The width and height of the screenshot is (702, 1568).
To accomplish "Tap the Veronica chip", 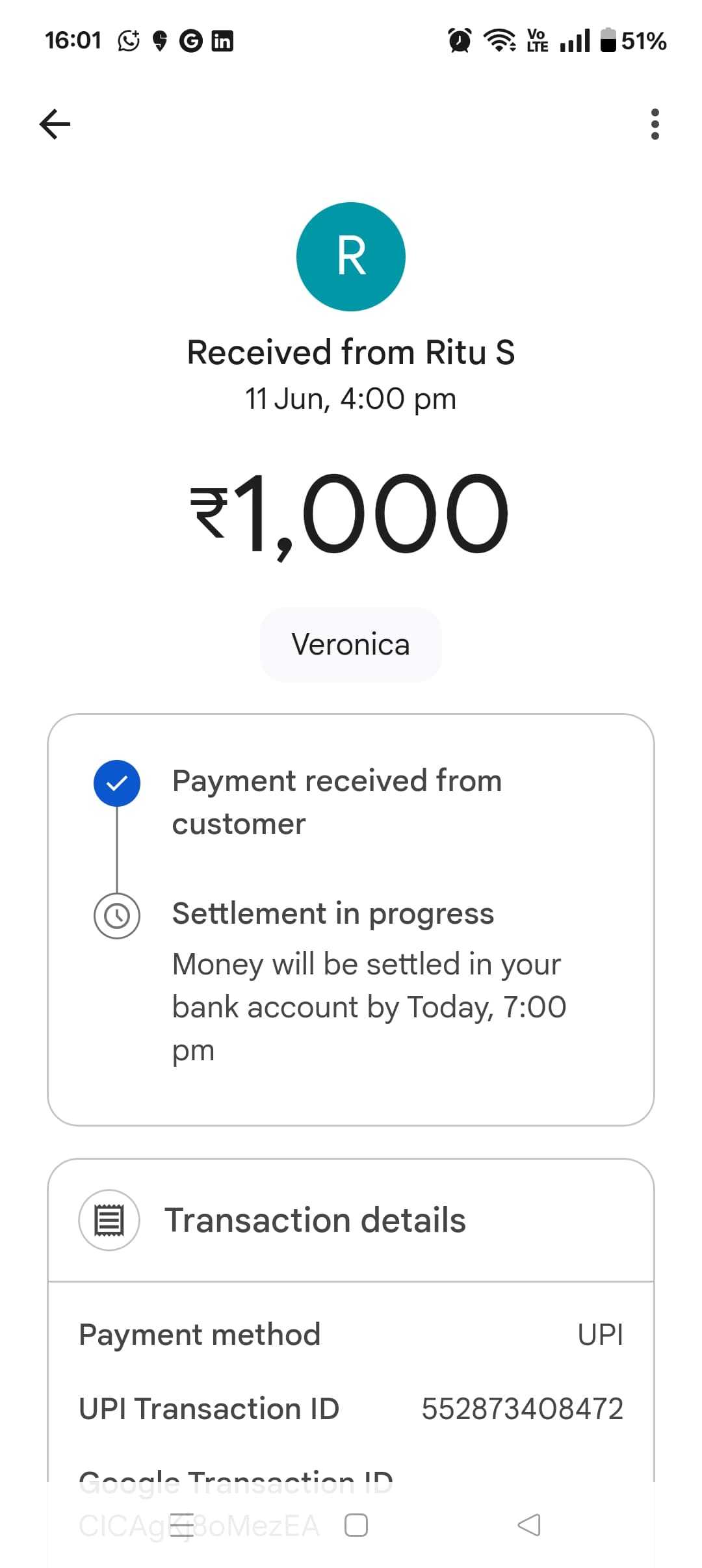I will pyautogui.click(x=351, y=645).
